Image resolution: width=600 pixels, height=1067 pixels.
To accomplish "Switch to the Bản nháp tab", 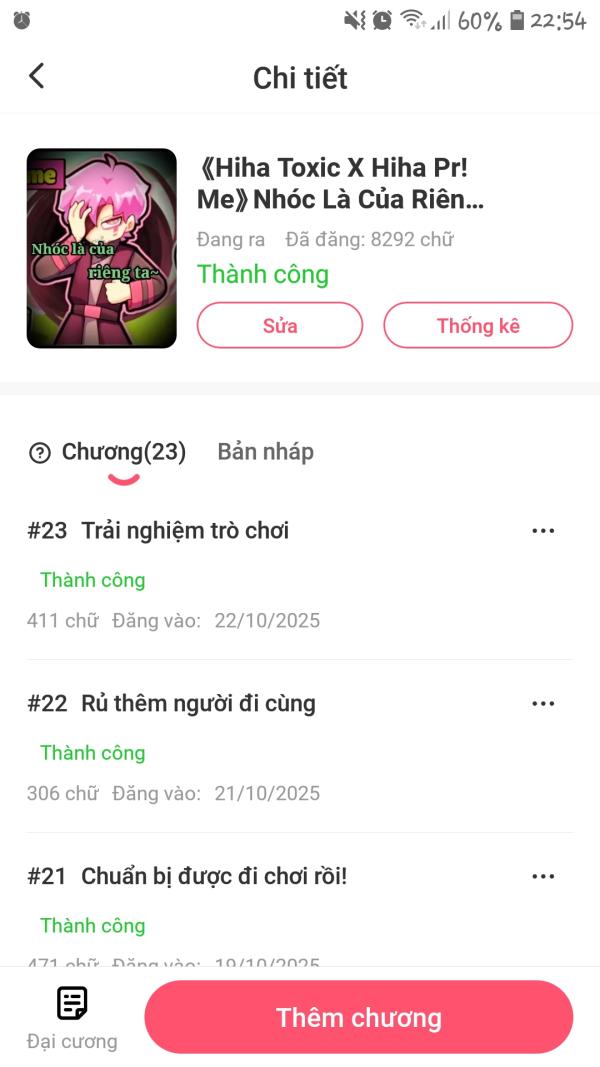I will [x=265, y=452].
